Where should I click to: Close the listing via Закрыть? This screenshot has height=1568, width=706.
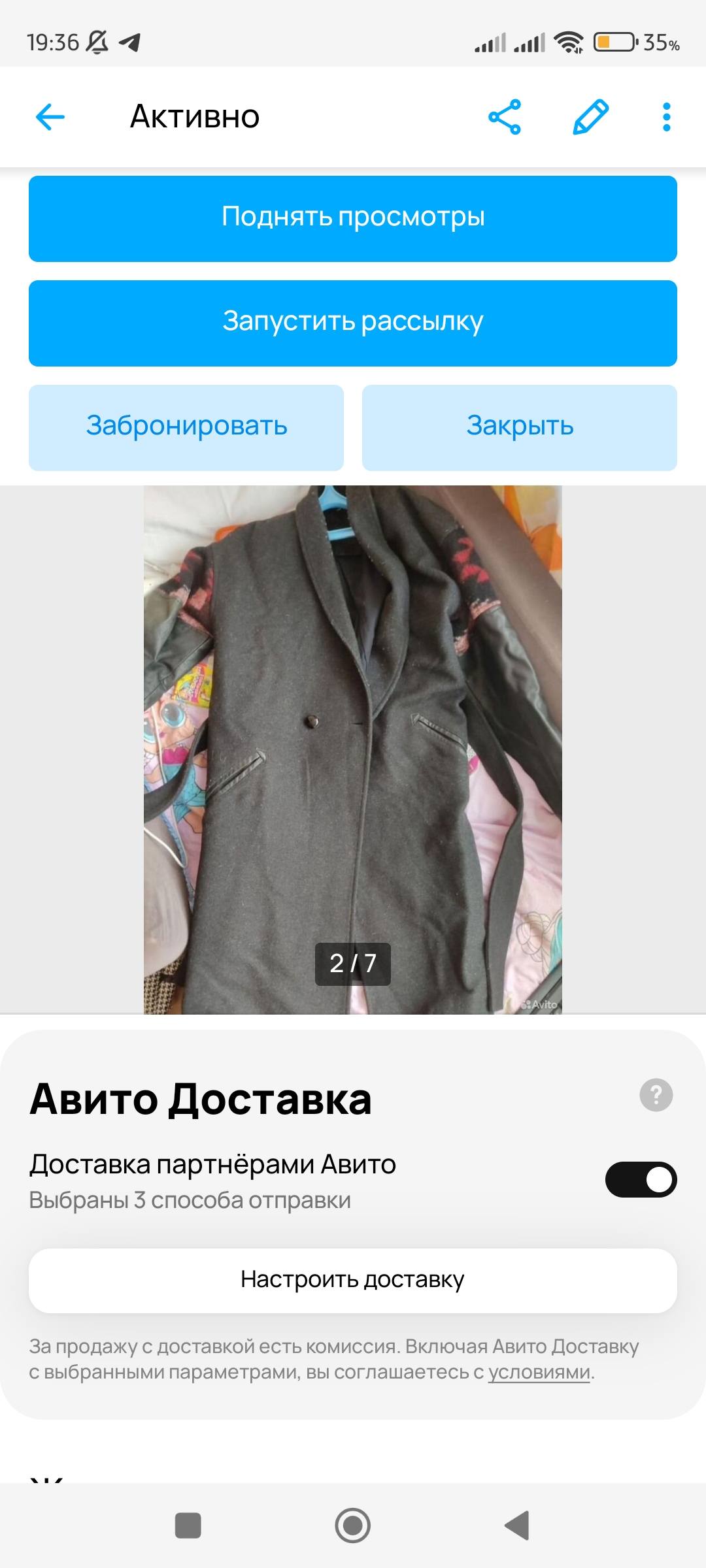click(x=520, y=427)
